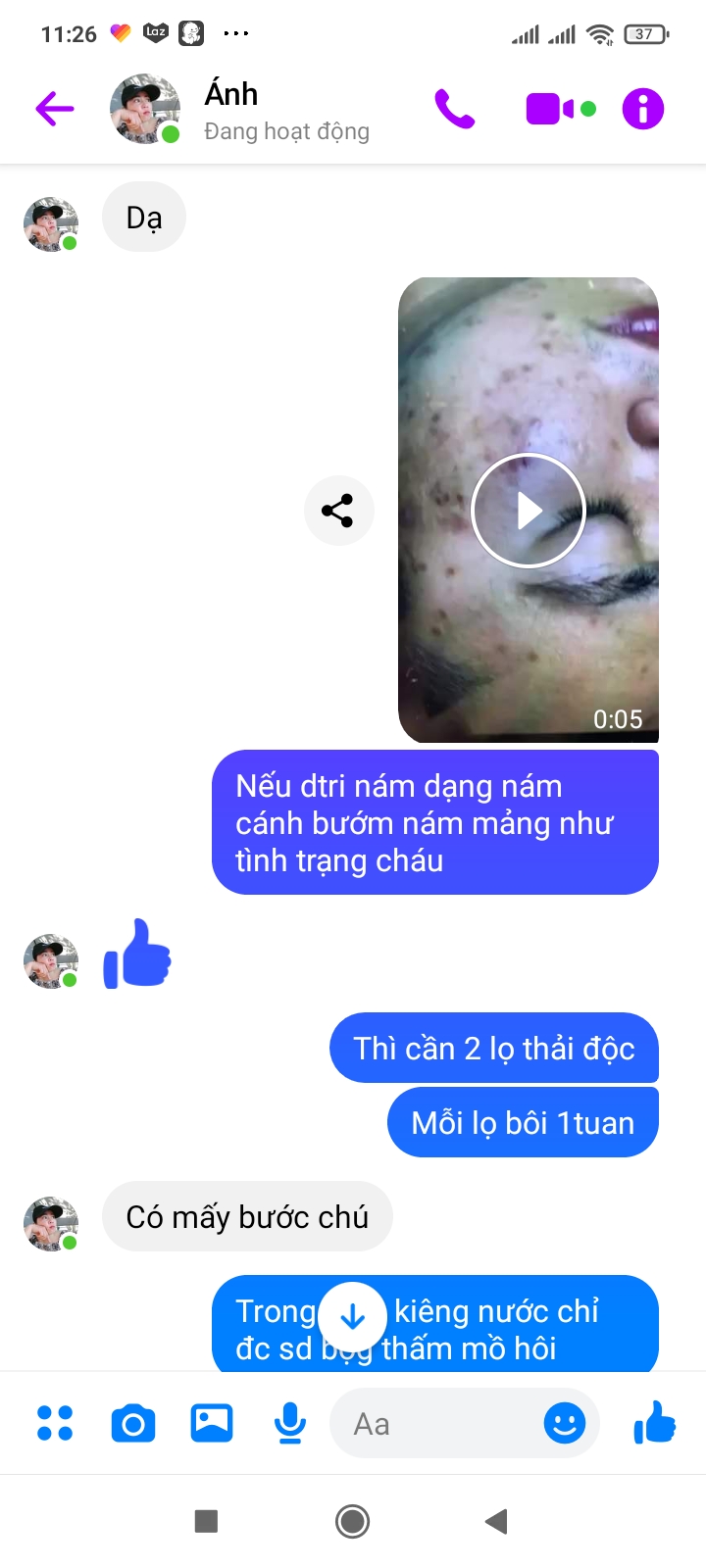706x1568 pixels.
Task: Open conversation info for Ánh
Action: tap(643, 109)
